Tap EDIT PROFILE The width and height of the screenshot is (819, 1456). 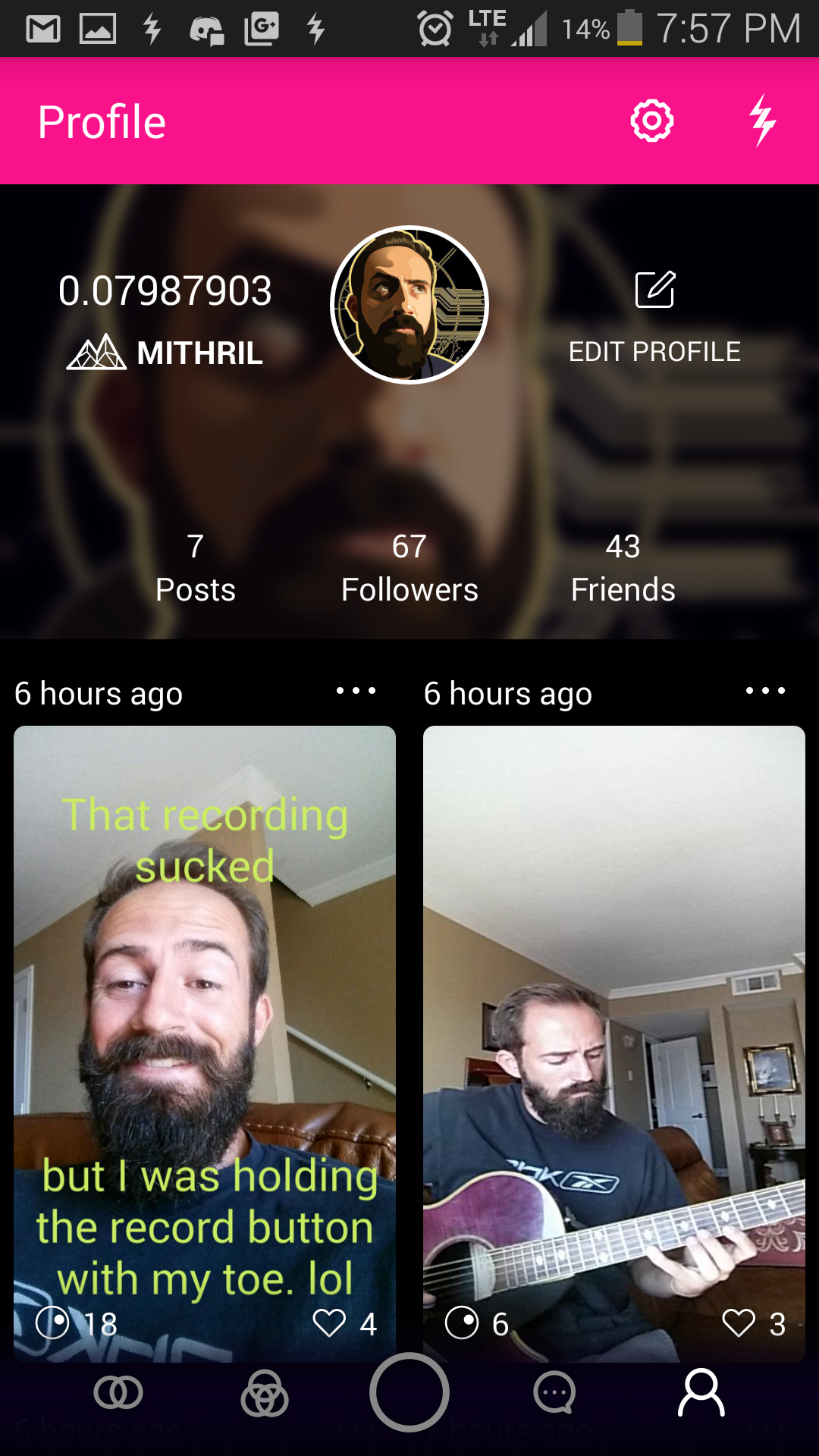655,351
